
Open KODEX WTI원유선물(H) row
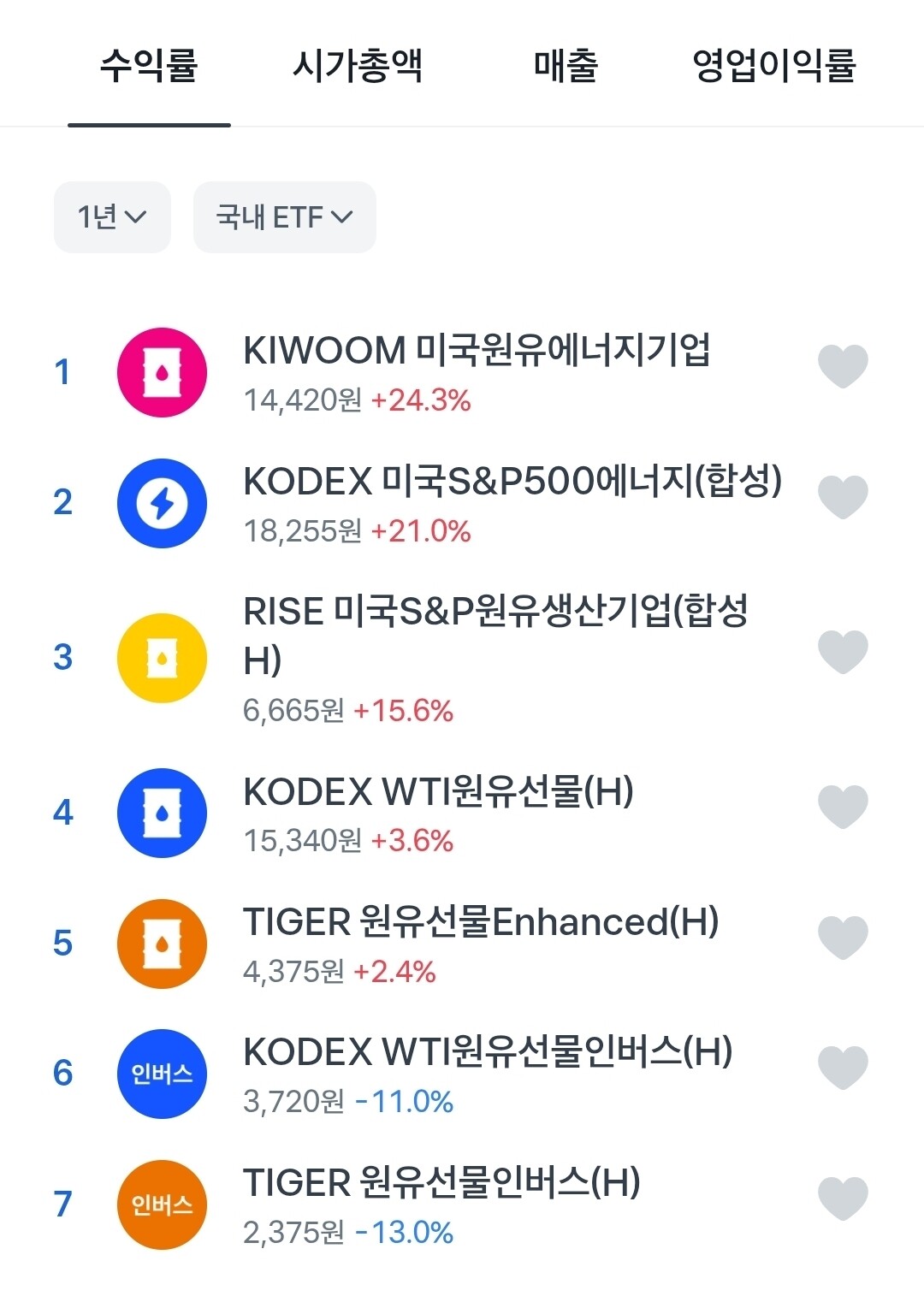coord(462,813)
